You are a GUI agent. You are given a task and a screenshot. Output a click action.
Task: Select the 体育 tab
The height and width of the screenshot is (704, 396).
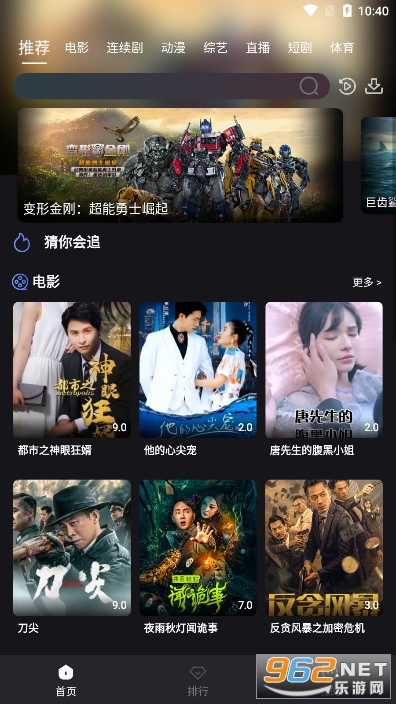coord(342,48)
